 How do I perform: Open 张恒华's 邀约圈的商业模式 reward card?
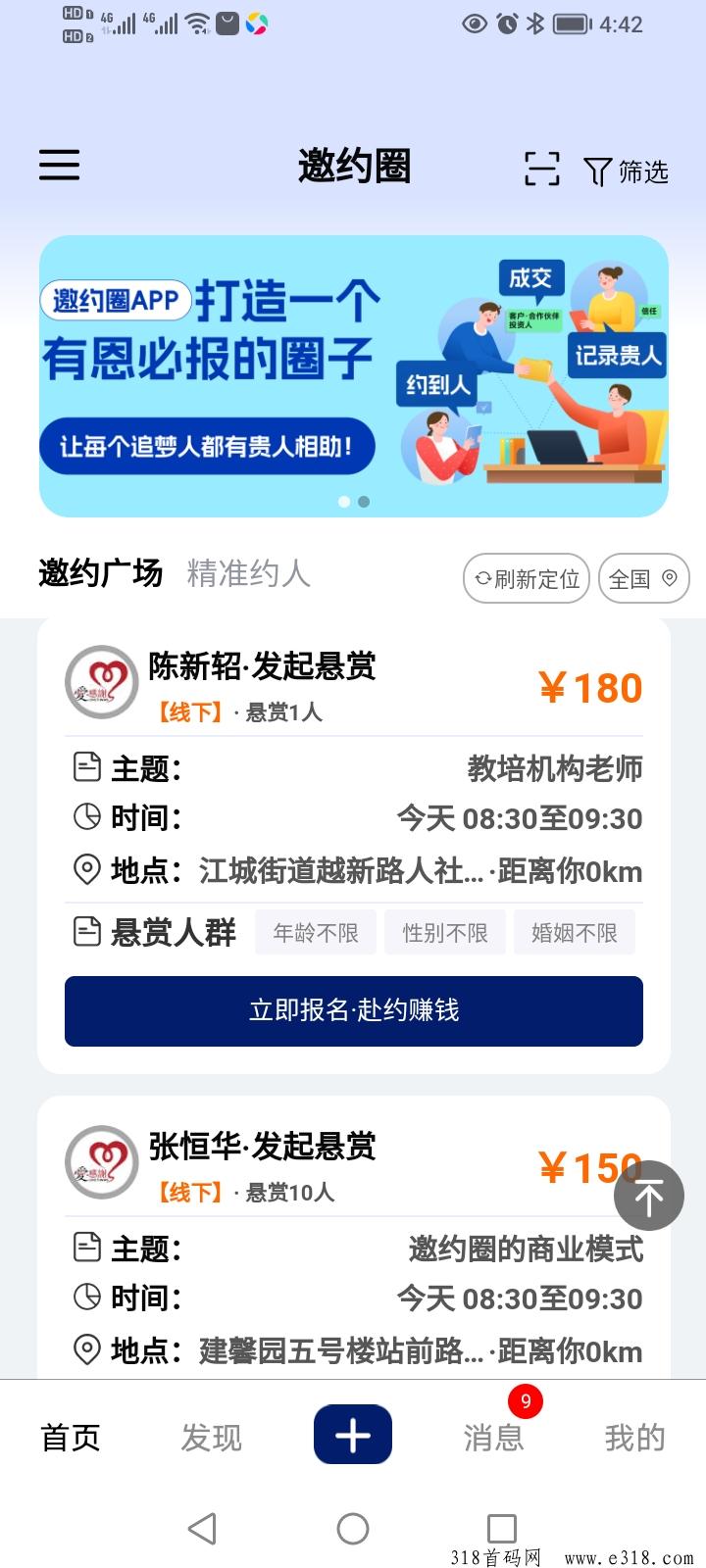(354, 1237)
